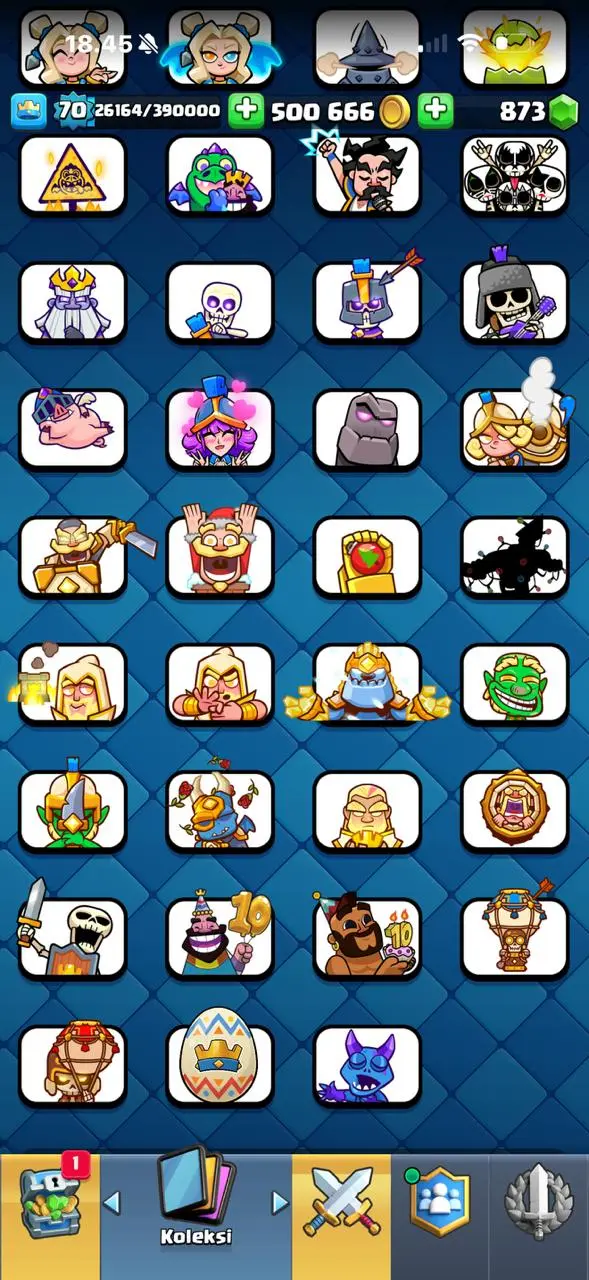Add gems with the green plus button
The width and height of the screenshot is (589, 1280).
tap(435, 110)
